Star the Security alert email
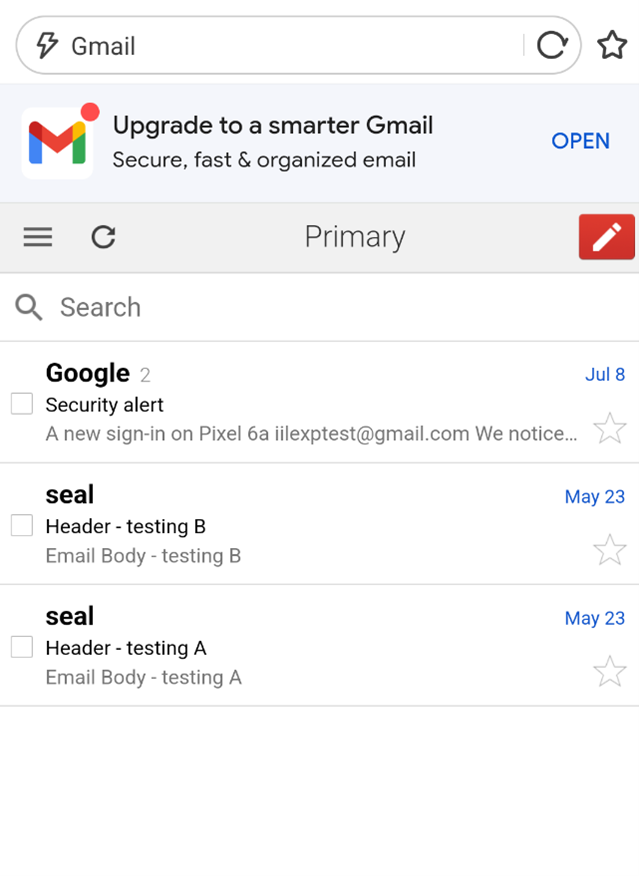 [x=609, y=429]
